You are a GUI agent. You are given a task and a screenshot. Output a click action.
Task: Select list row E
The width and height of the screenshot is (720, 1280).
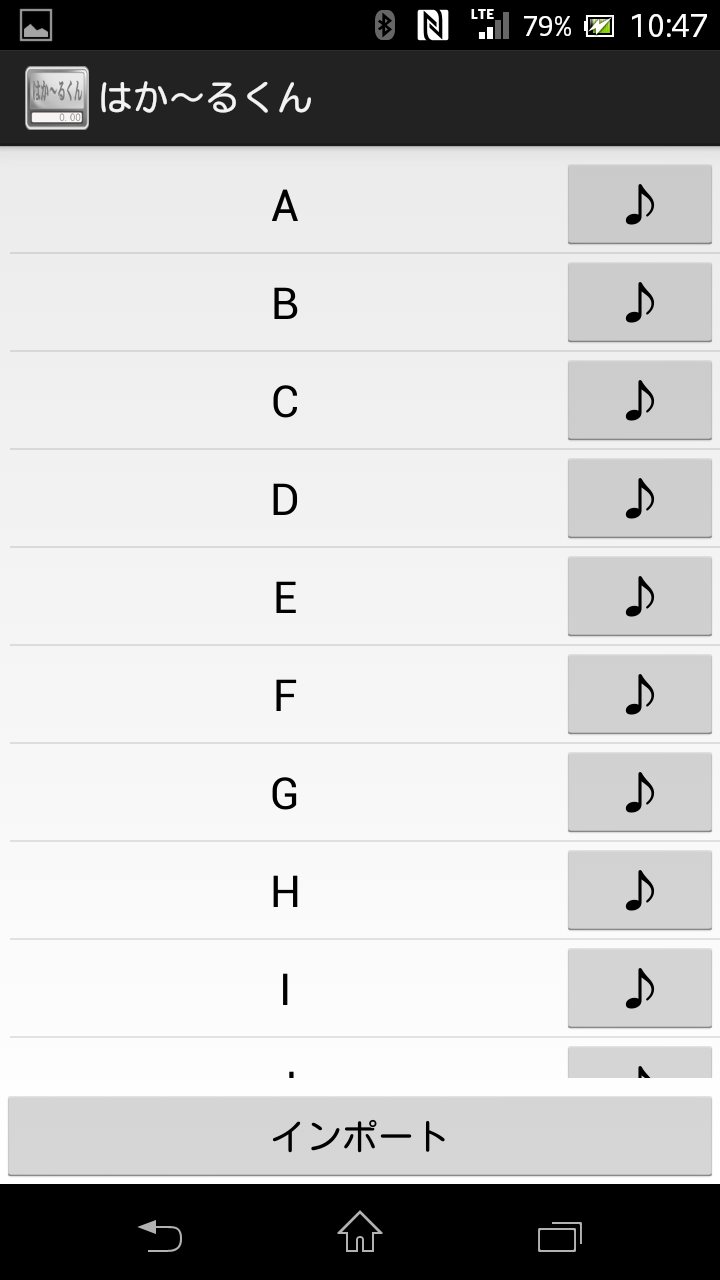click(285, 598)
